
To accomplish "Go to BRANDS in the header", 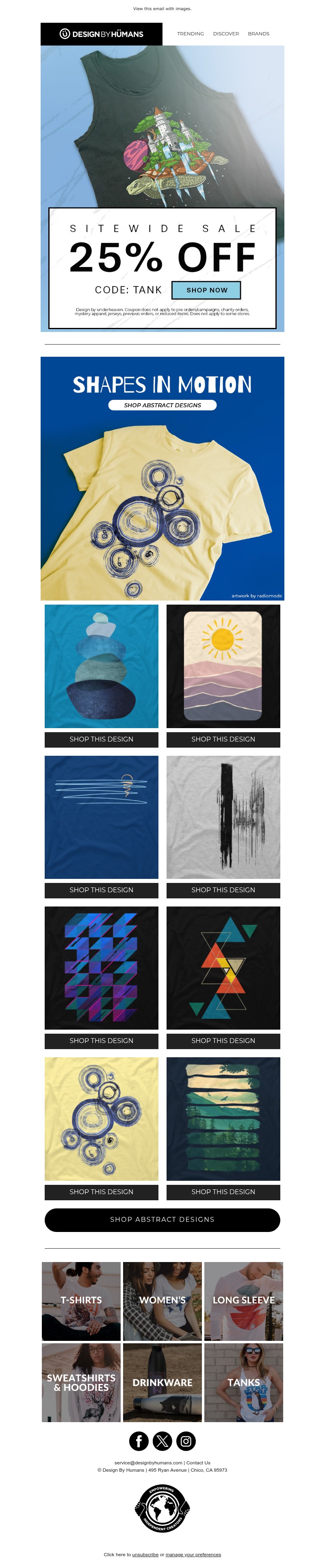I will (x=259, y=34).
